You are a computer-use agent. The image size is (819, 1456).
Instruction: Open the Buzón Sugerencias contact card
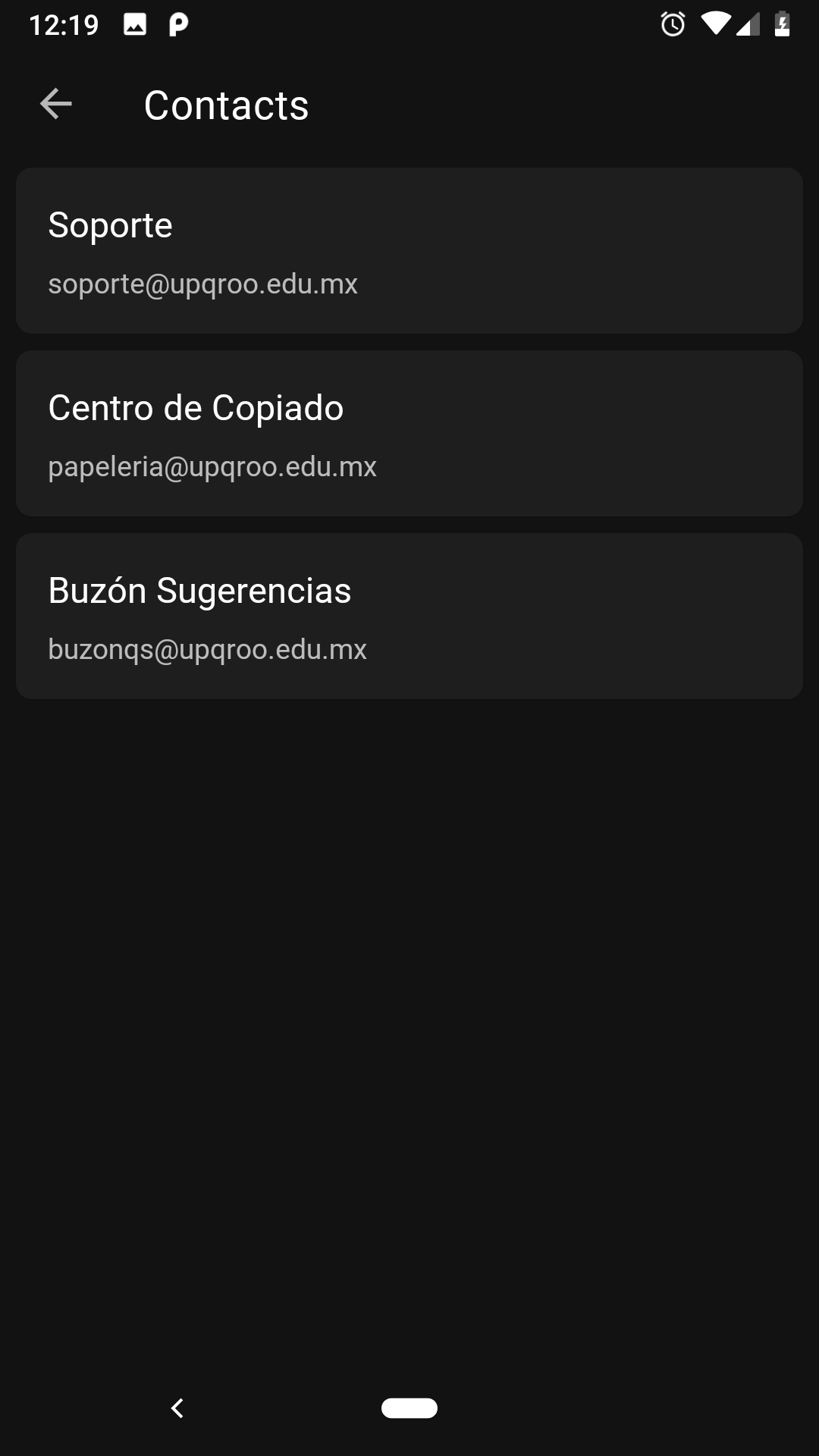coord(409,616)
